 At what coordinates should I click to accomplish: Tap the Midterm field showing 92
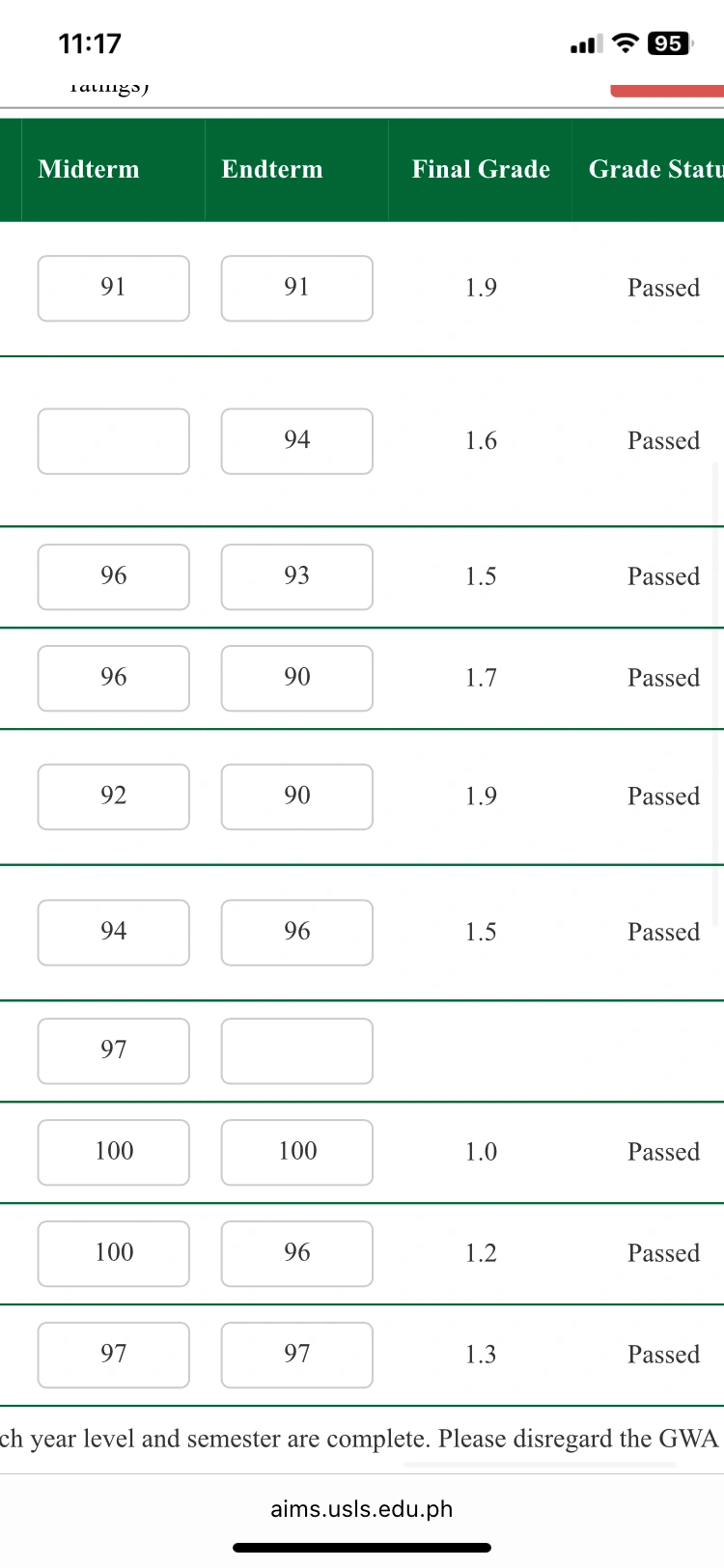113,797
